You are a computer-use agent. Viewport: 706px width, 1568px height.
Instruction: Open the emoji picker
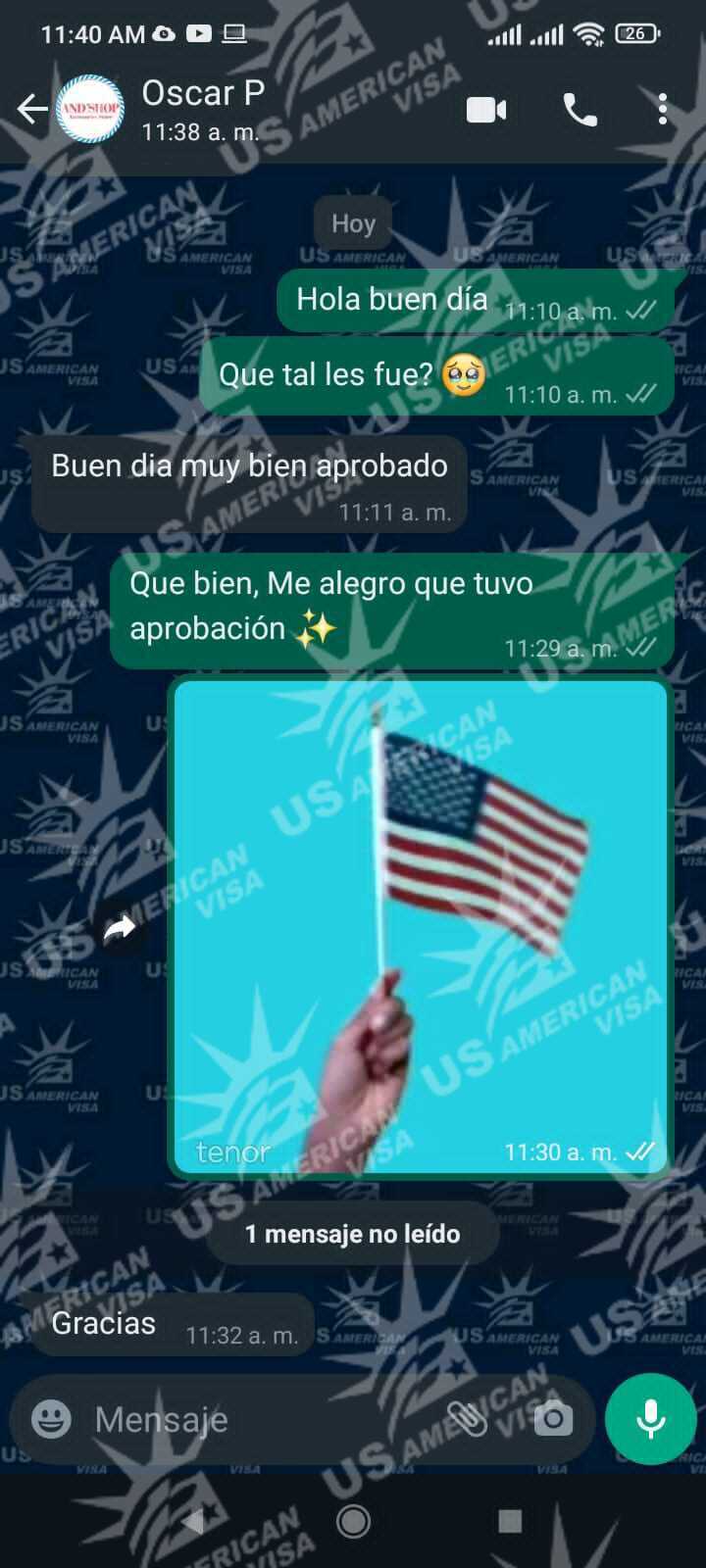(51, 1418)
